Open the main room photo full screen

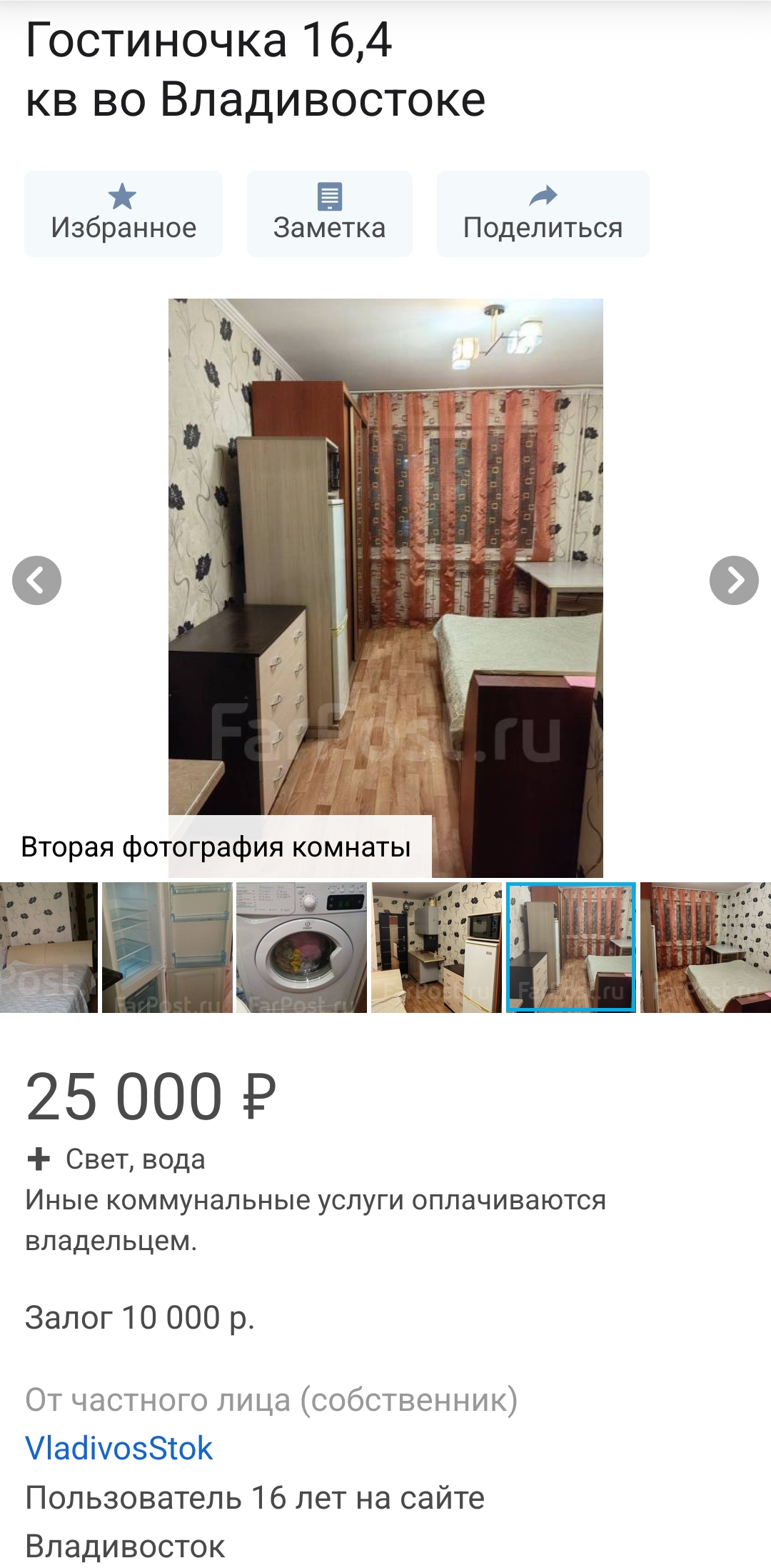pos(385,557)
